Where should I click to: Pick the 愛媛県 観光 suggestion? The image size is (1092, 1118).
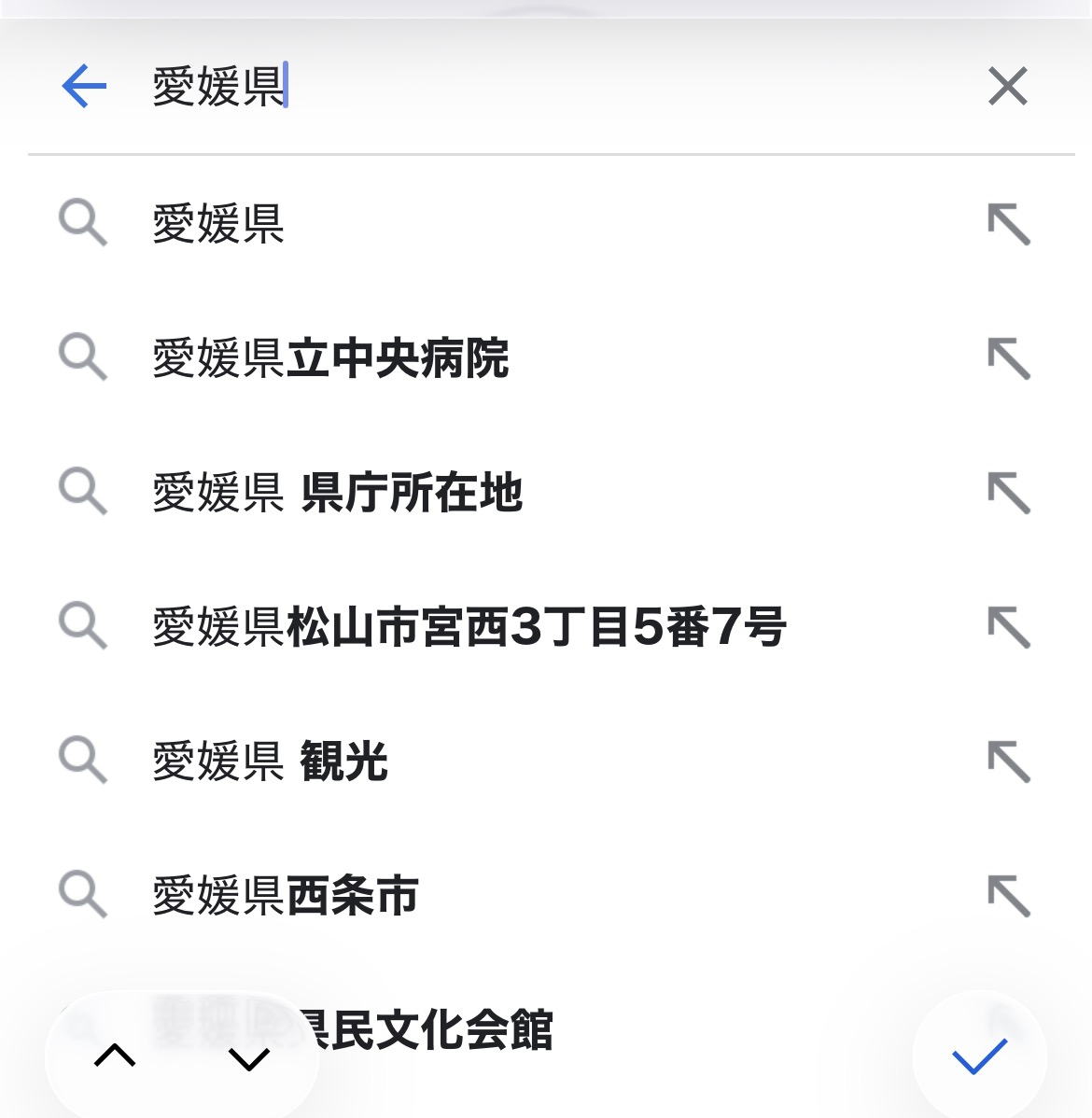270,762
